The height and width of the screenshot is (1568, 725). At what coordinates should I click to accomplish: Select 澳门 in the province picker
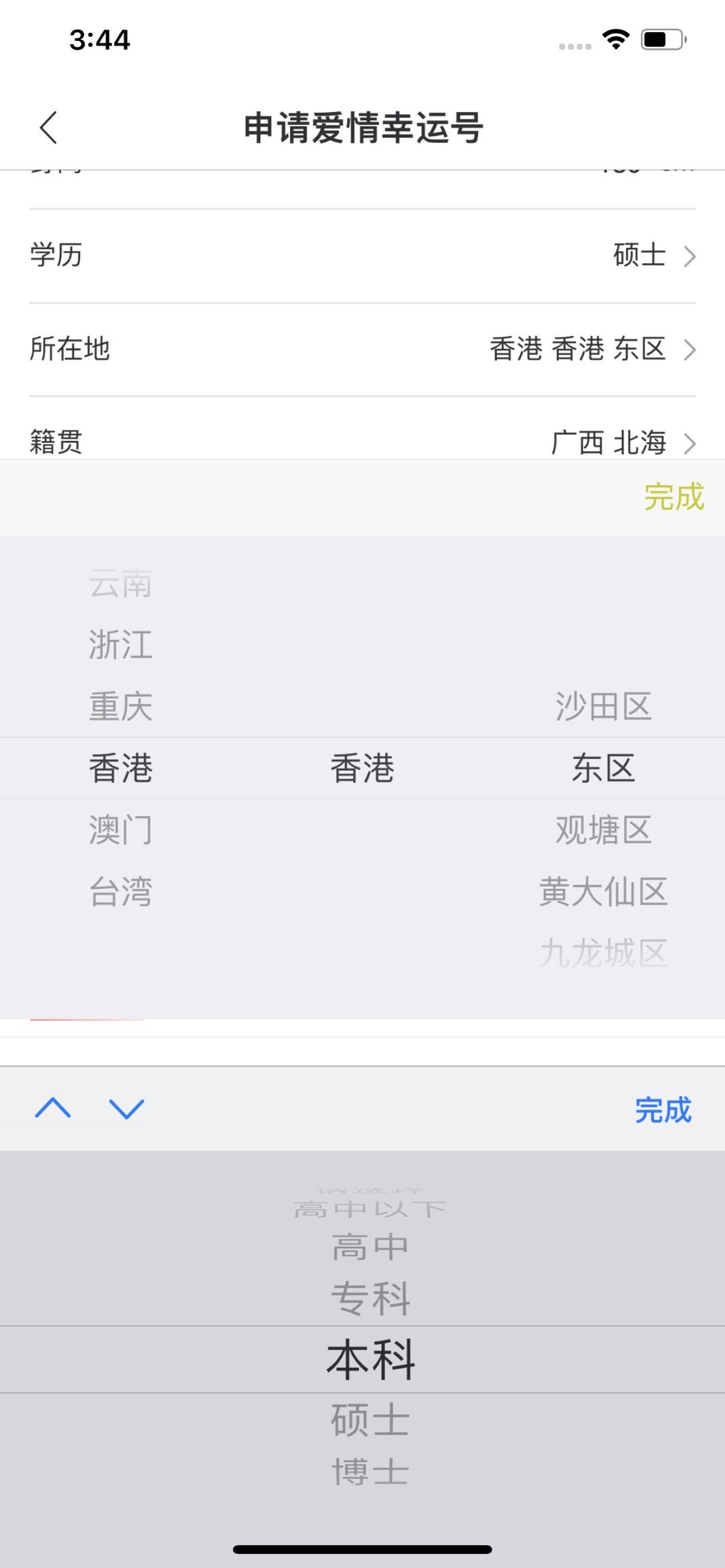[x=121, y=830]
